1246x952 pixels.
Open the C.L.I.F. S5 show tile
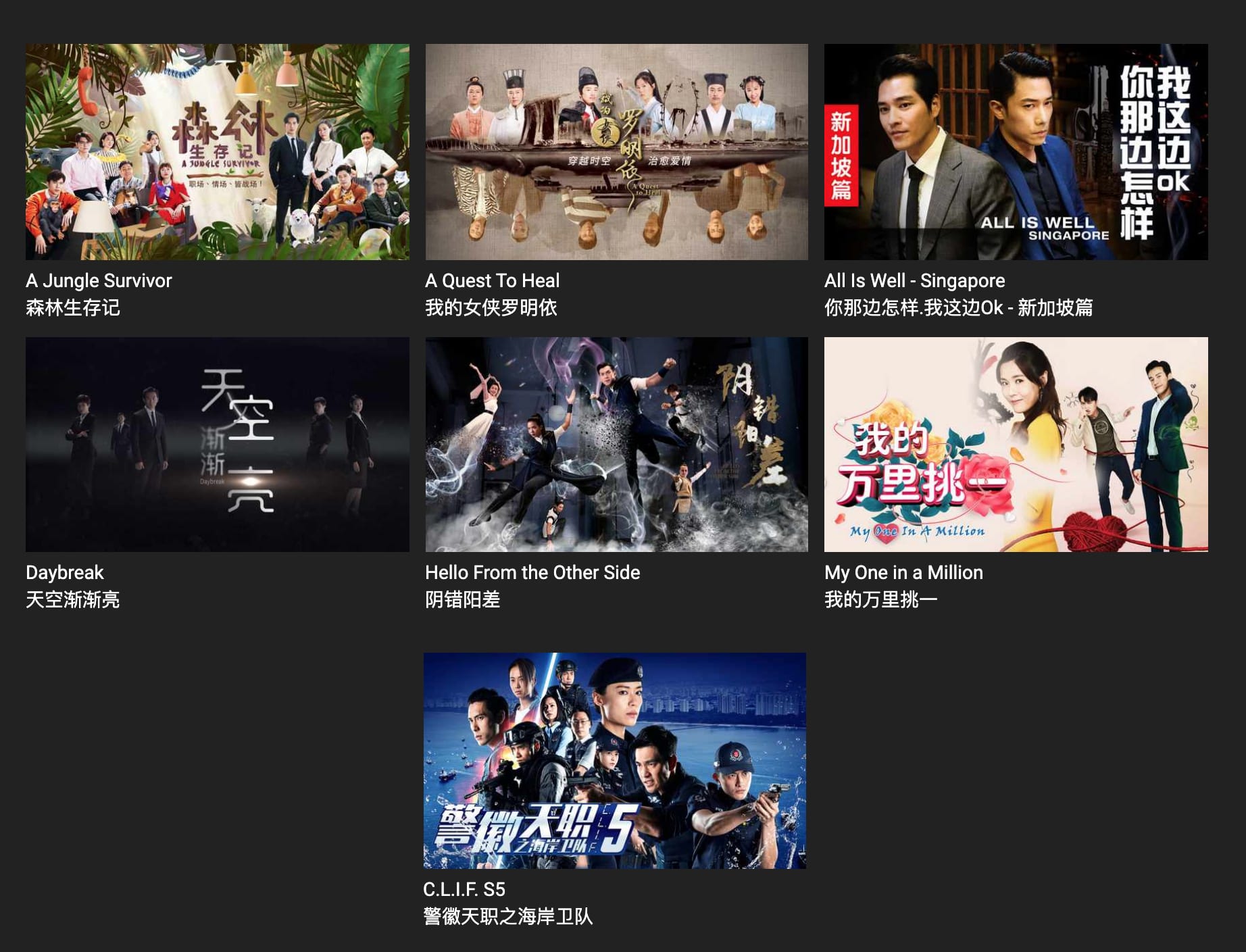pyautogui.click(x=614, y=760)
